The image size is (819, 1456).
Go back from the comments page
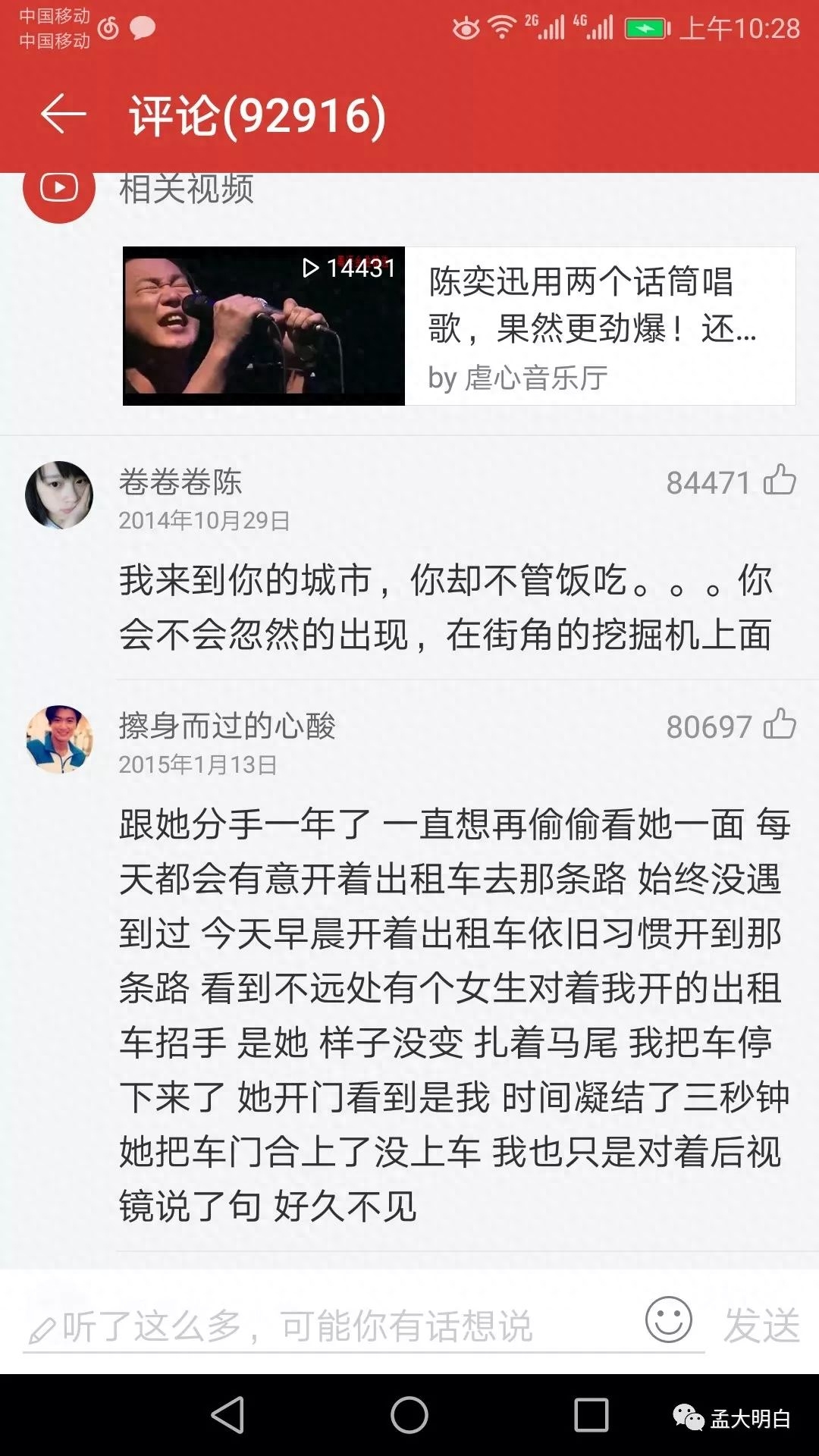64,115
